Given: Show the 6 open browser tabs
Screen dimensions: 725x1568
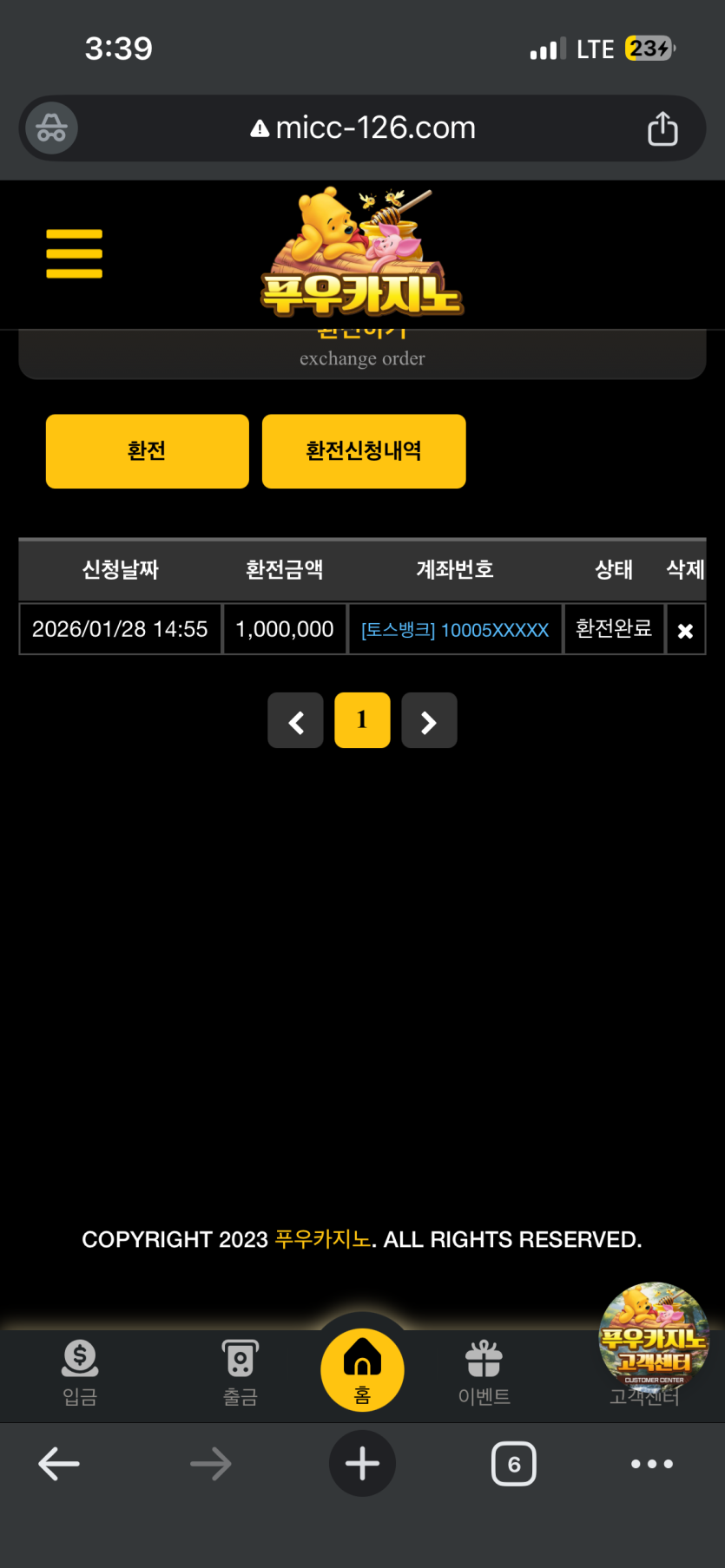Looking at the screenshot, I should click(513, 1464).
